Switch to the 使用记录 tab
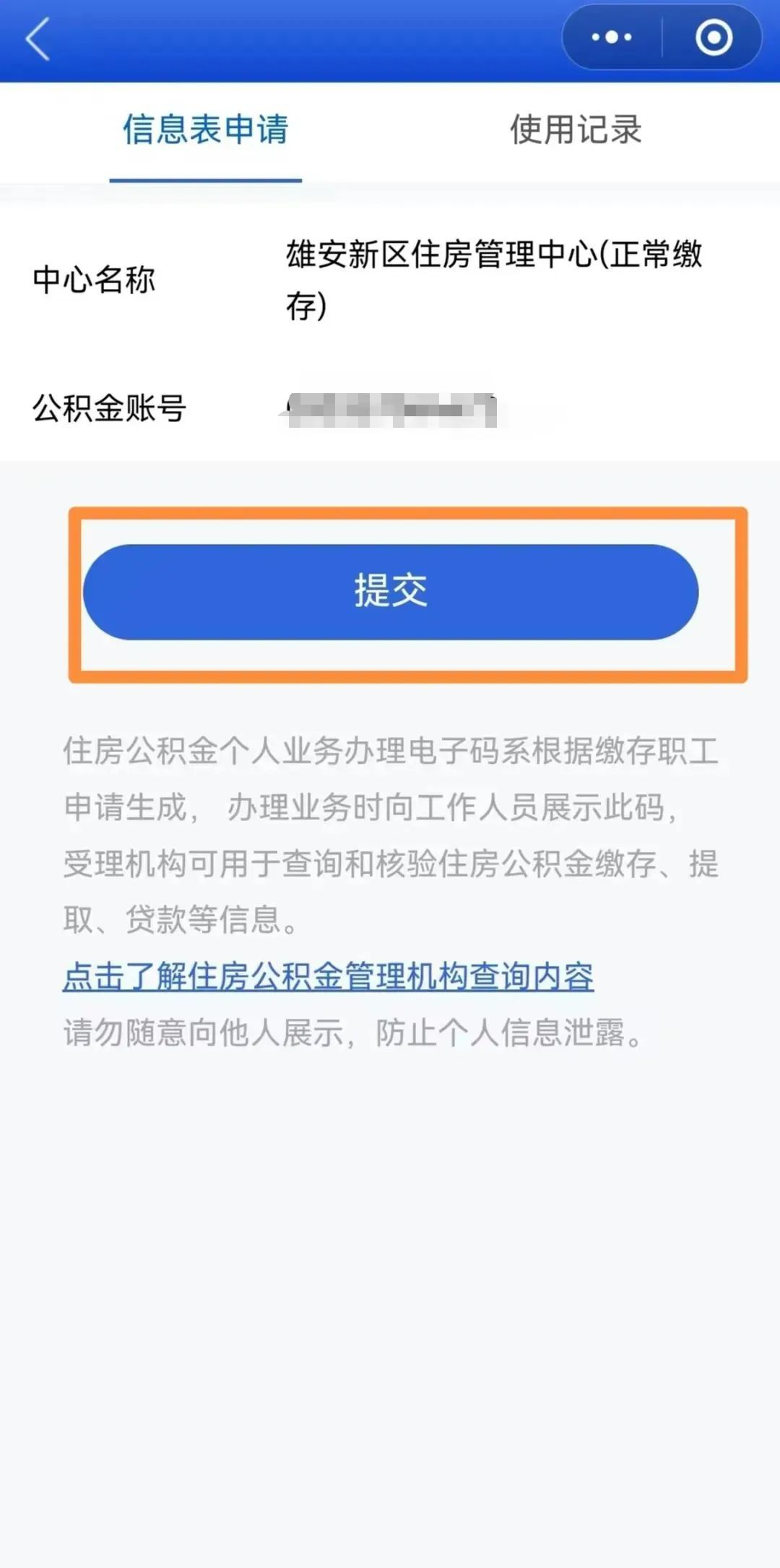The height and width of the screenshot is (1568, 780). (x=574, y=130)
